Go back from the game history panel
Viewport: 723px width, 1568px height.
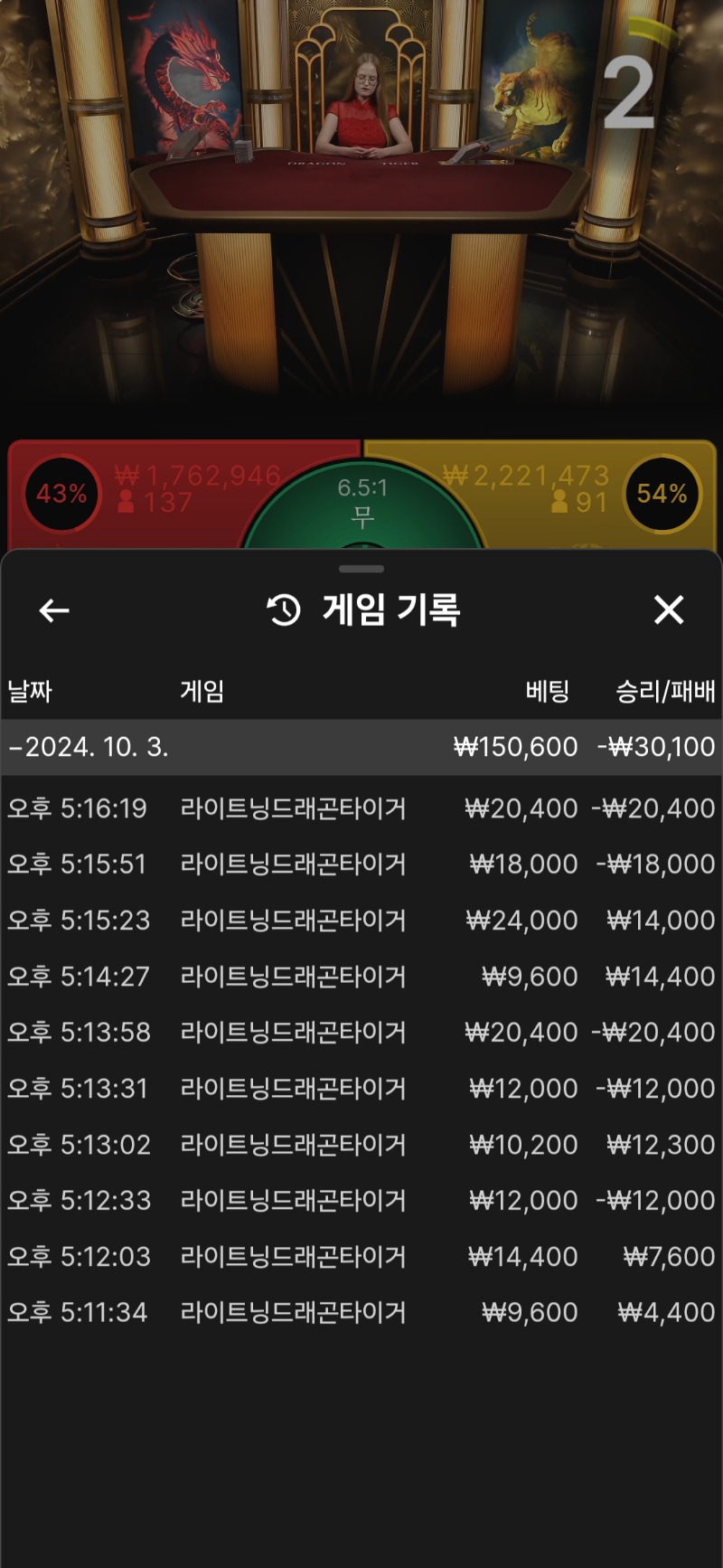(54, 611)
